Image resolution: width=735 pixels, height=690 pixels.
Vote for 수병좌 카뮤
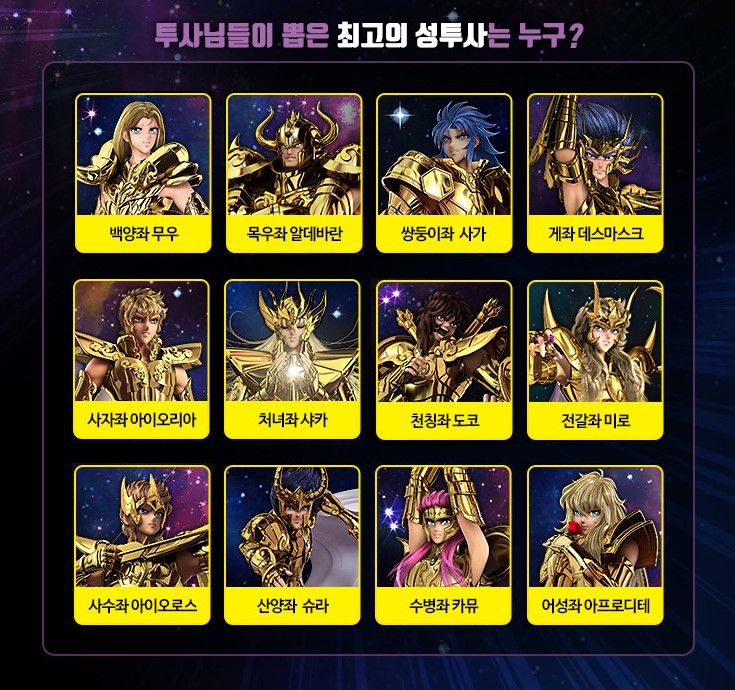pos(444,544)
